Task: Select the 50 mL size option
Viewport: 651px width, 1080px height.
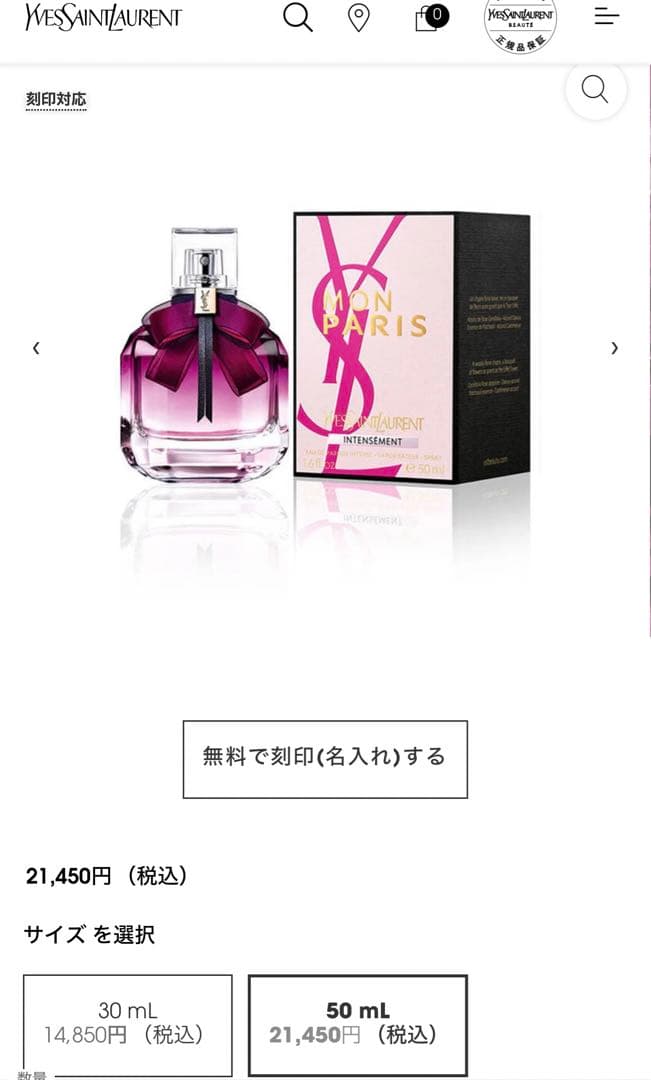Action: pos(358,1023)
